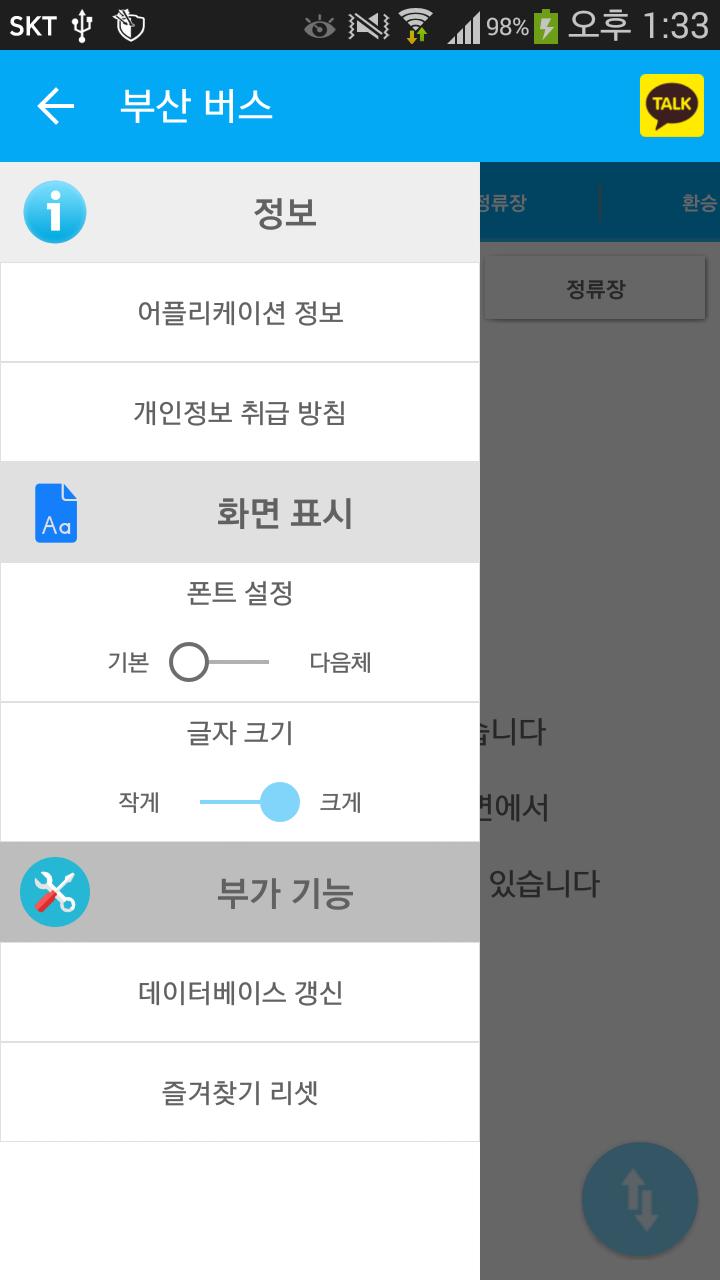Open the KakaoTalk share icon
The height and width of the screenshot is (1280, 720).
click(672, 105)
